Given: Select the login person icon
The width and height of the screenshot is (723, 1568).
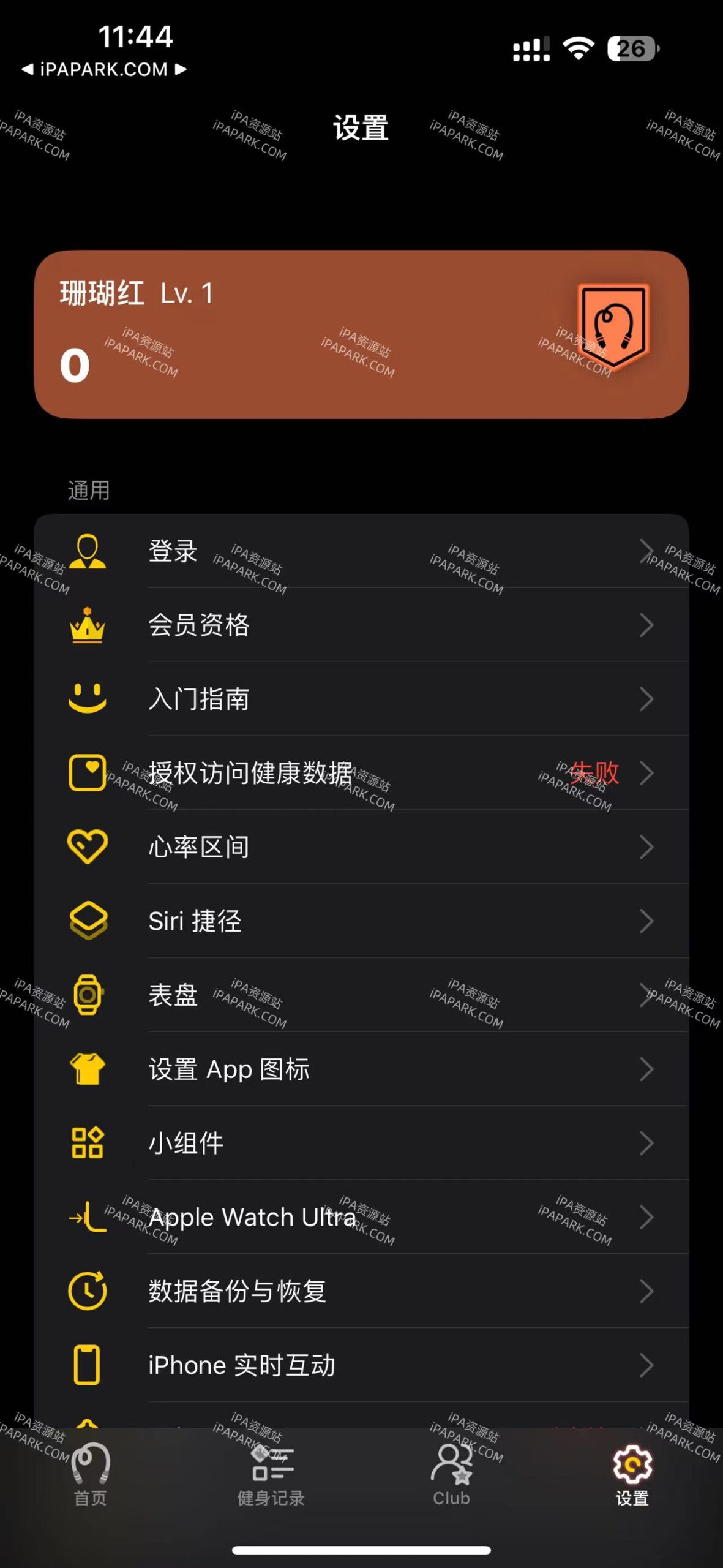Looking at the screenshot, I should click(89, 551).
